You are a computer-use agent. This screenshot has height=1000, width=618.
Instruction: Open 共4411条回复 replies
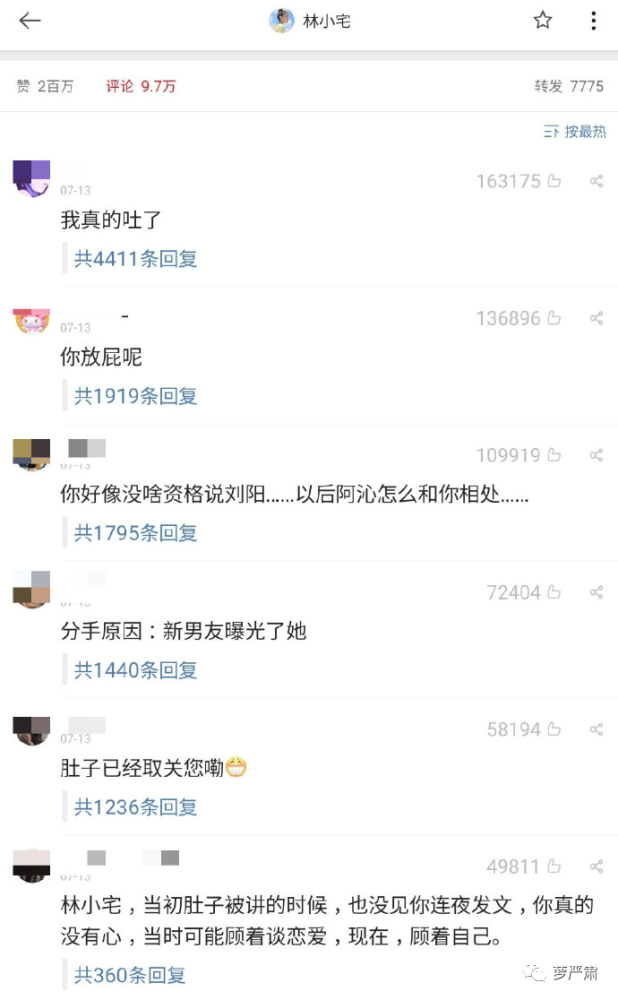pyautogui.click(x=135, y=258)
